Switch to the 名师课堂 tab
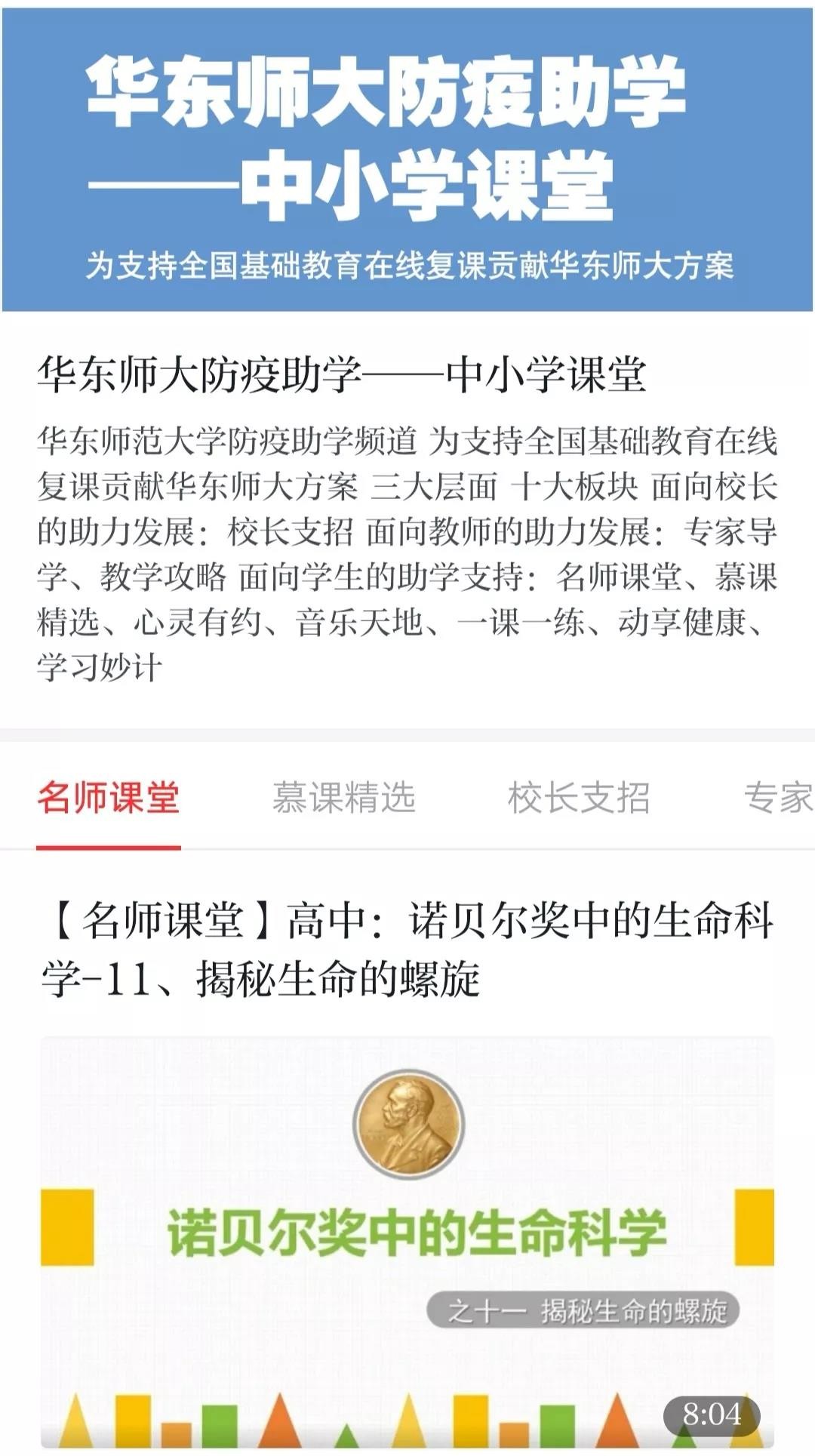This screenshot has width=815, height=1456. pyautogui.click(x=109, y=798)
